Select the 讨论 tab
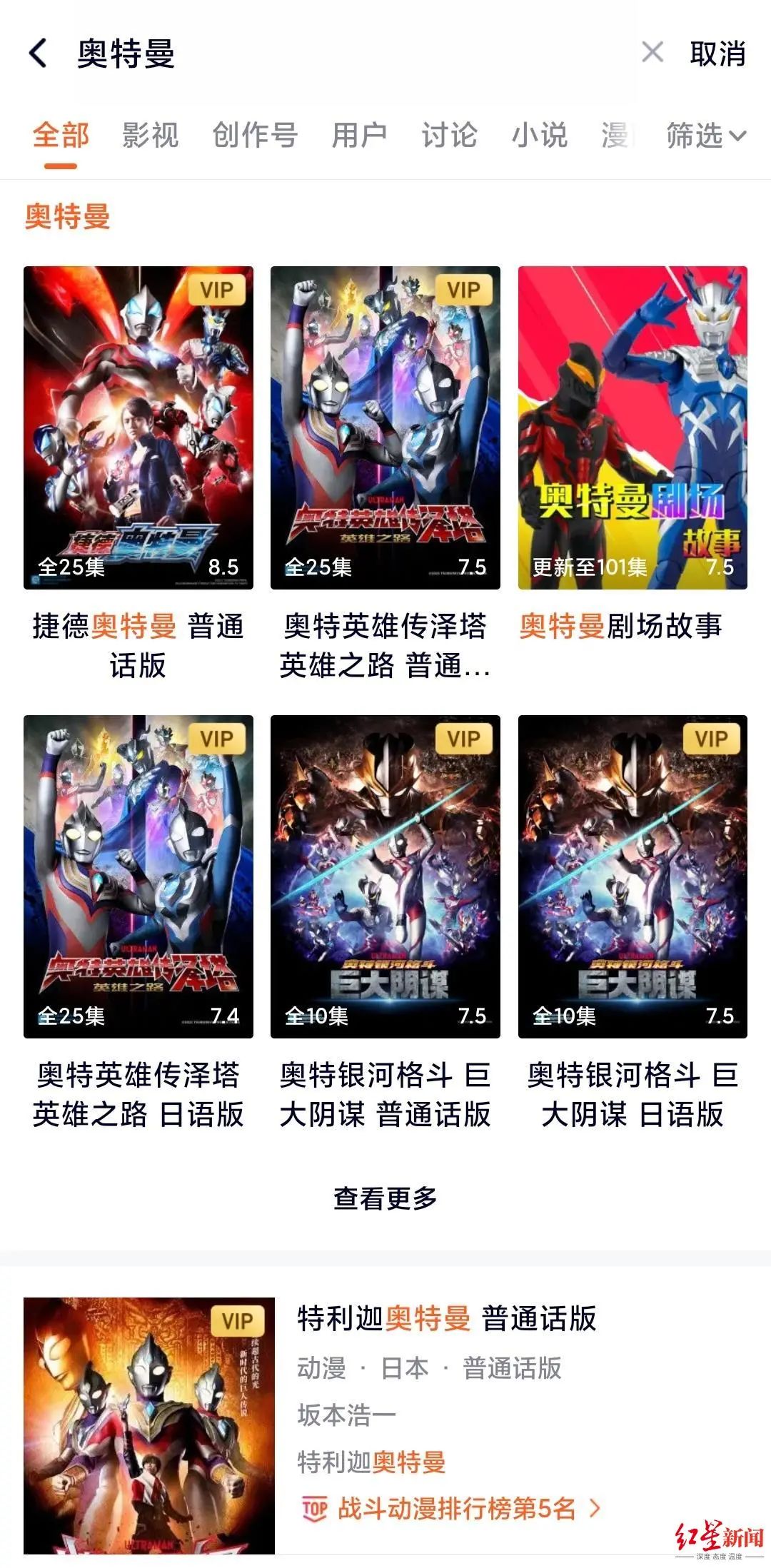The image size is (771, 1568). (x=449, y=135)
